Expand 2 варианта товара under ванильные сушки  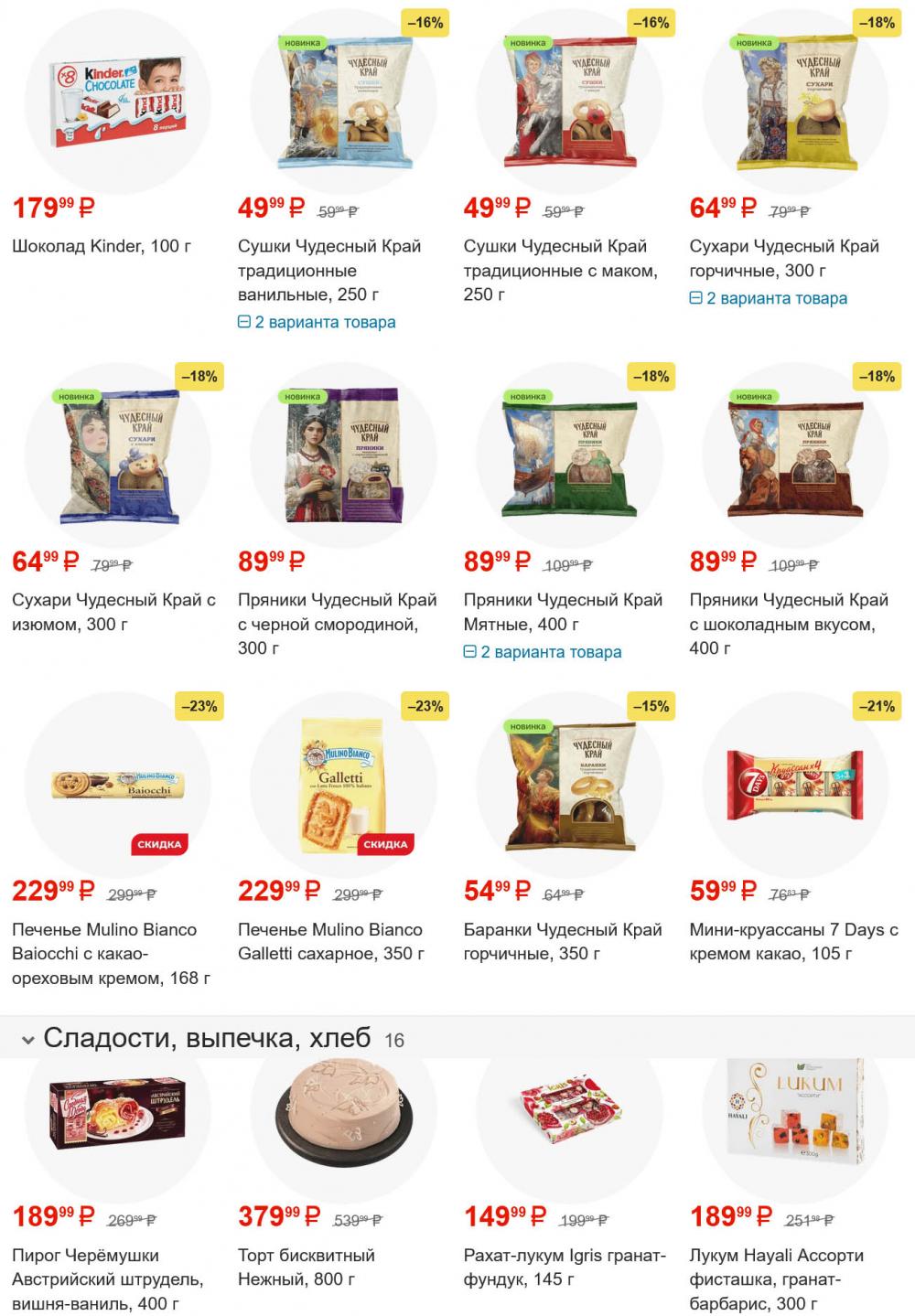click(x=317, y=322)
